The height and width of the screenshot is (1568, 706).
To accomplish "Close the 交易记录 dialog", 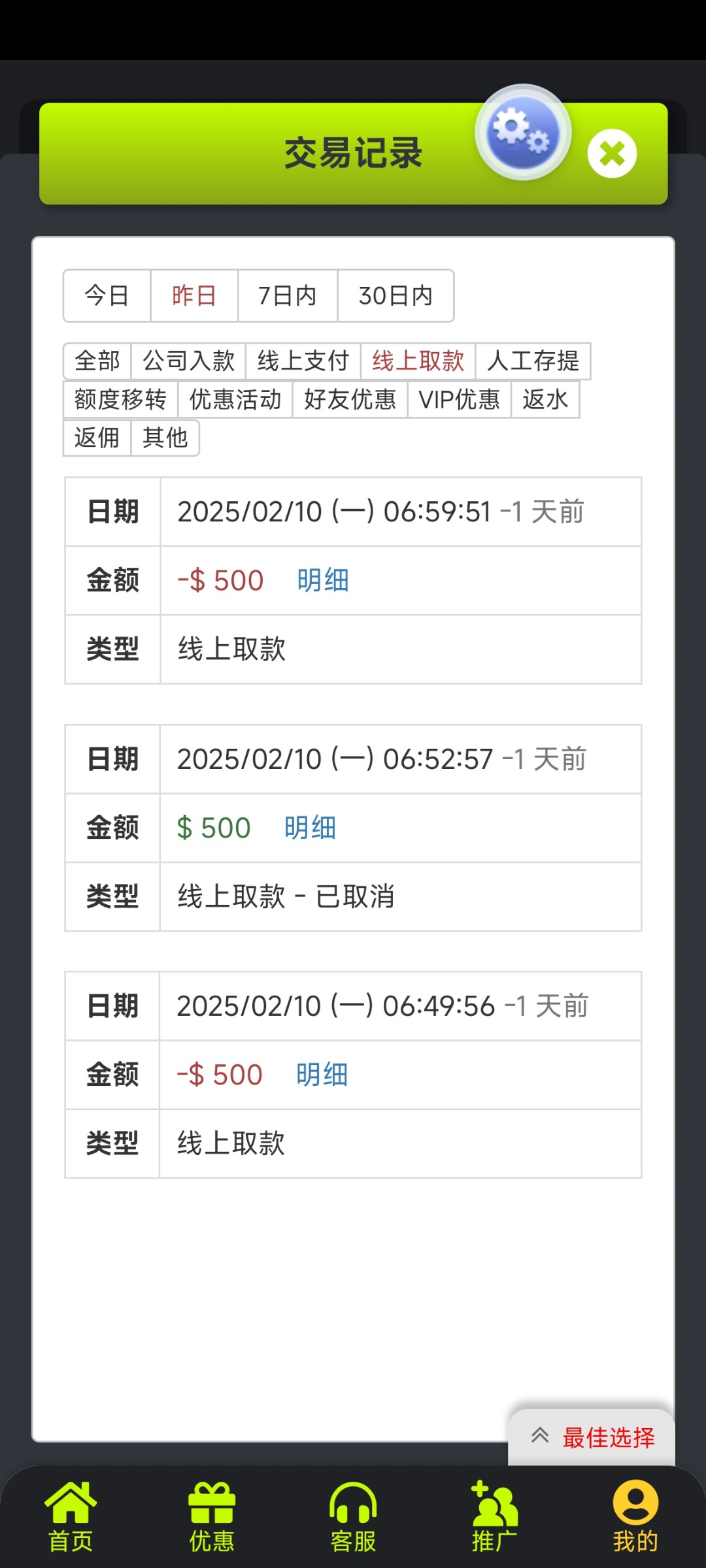I will coord(612,154).
